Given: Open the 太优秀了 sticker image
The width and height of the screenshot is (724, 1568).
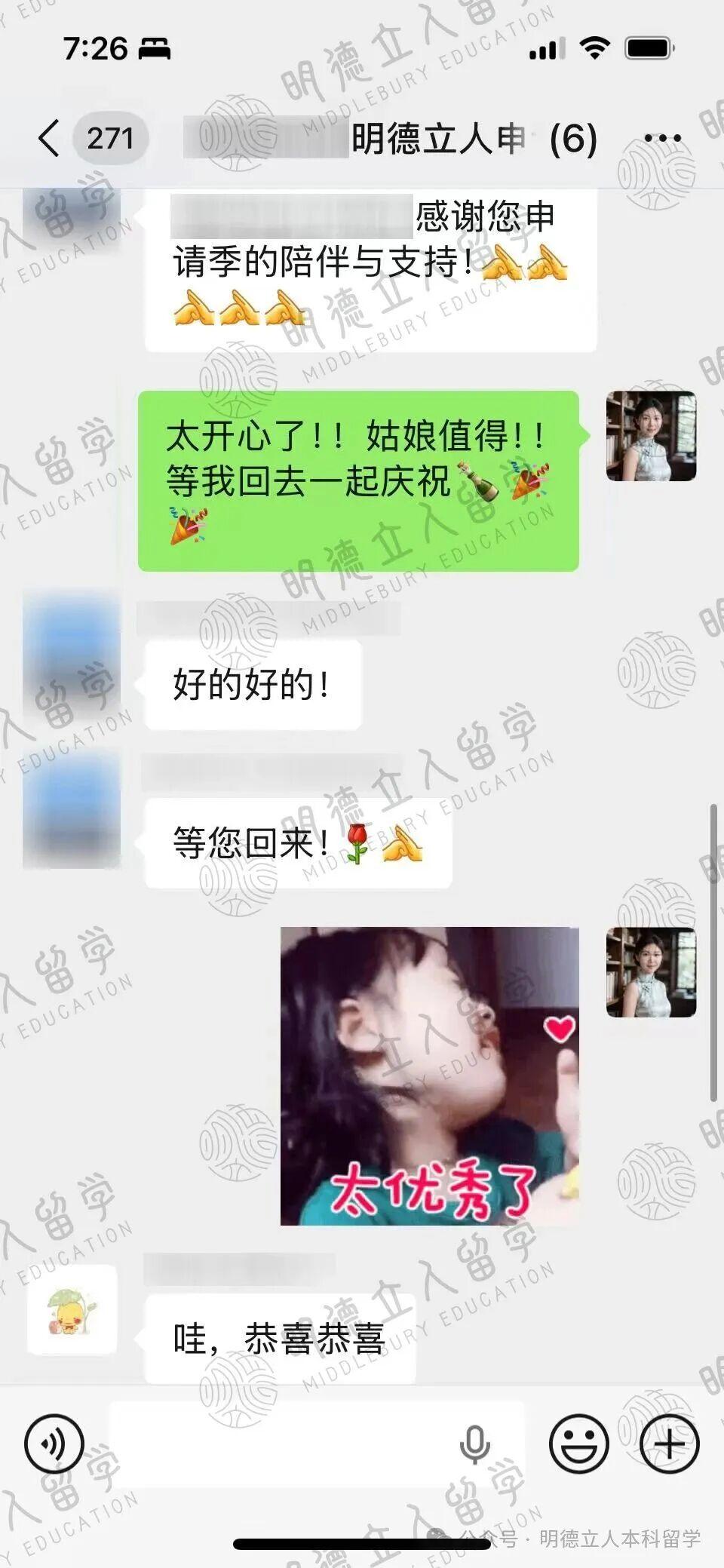Looking at the screenshot, I should pos(429,1076).
